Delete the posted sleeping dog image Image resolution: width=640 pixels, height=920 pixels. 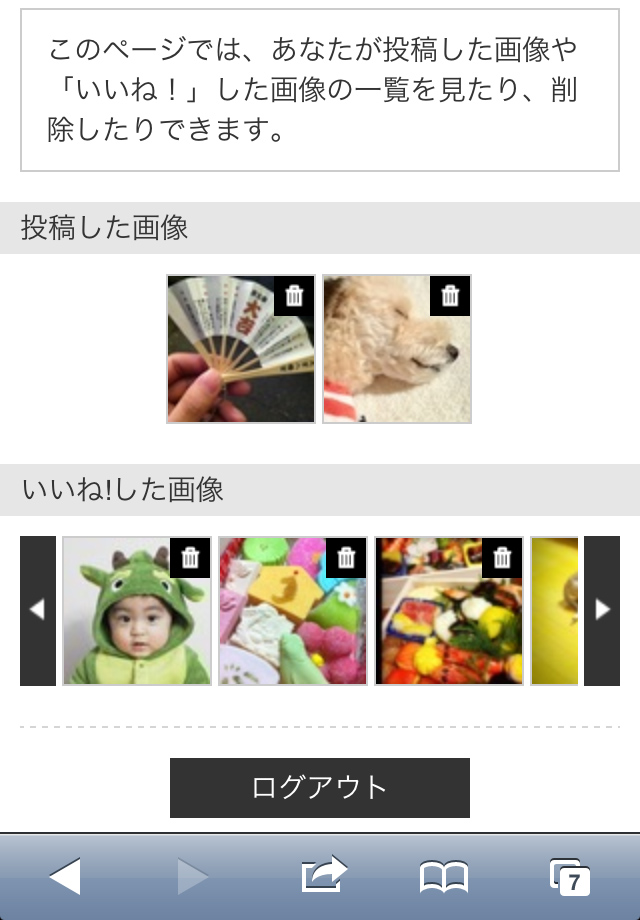click(450, 296)
